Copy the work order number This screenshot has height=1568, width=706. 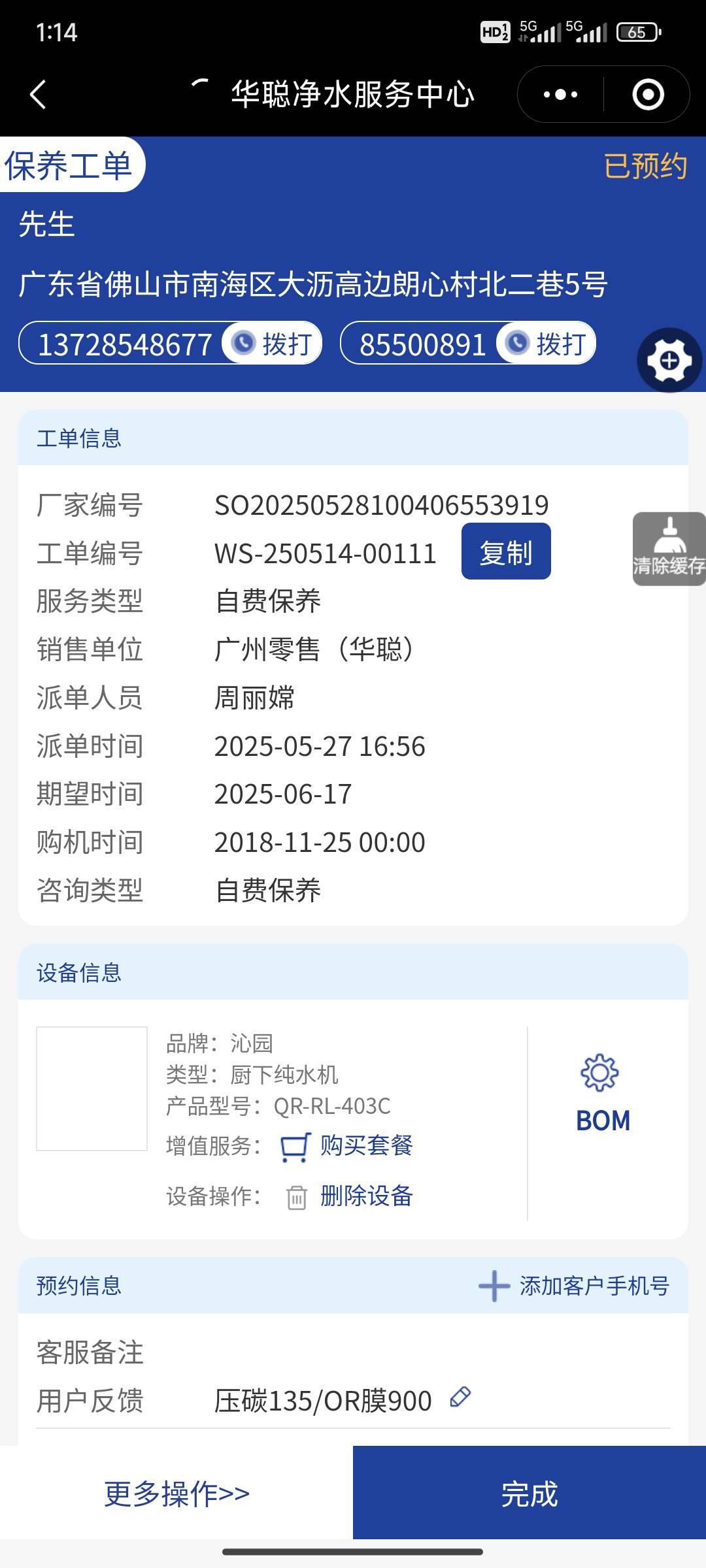click(x=505, y=551)
